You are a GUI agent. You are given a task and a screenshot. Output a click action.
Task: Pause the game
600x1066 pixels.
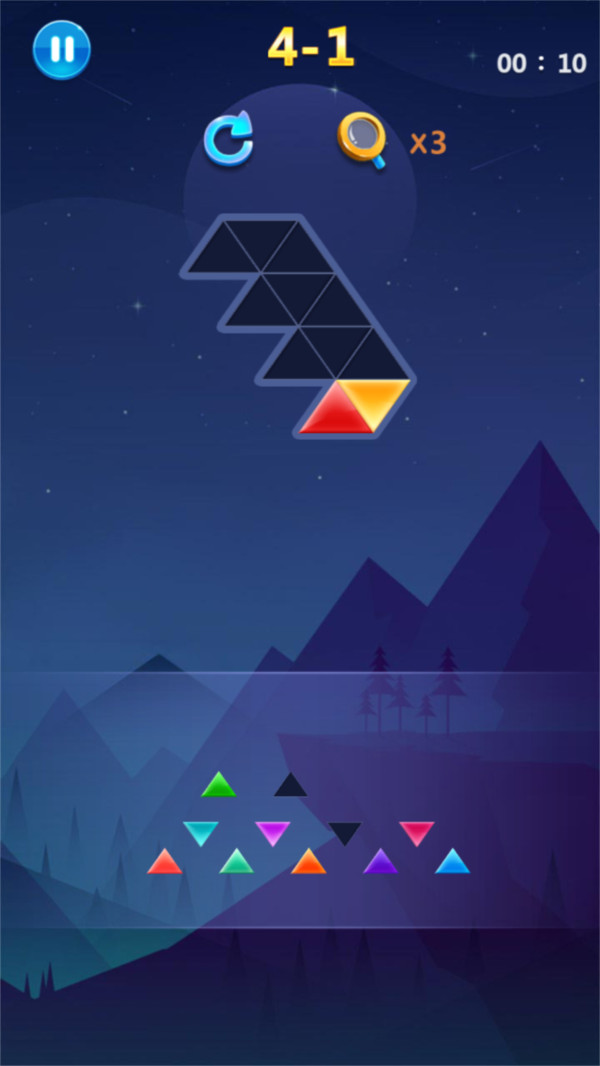61,49
